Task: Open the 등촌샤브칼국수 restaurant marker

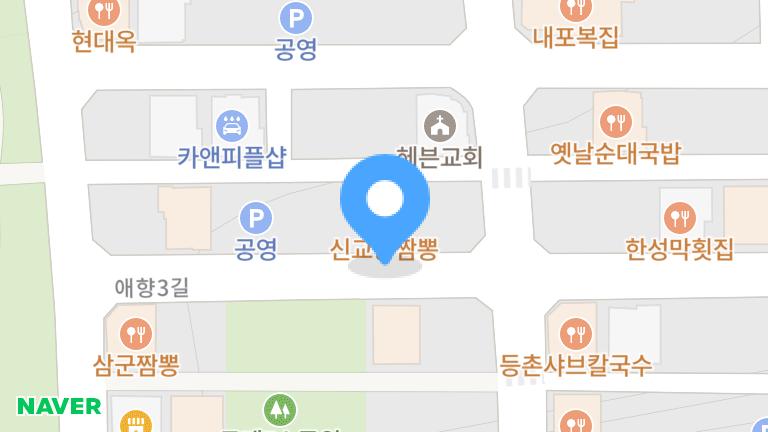Action: pyautogui.click(x=575, y=333)
